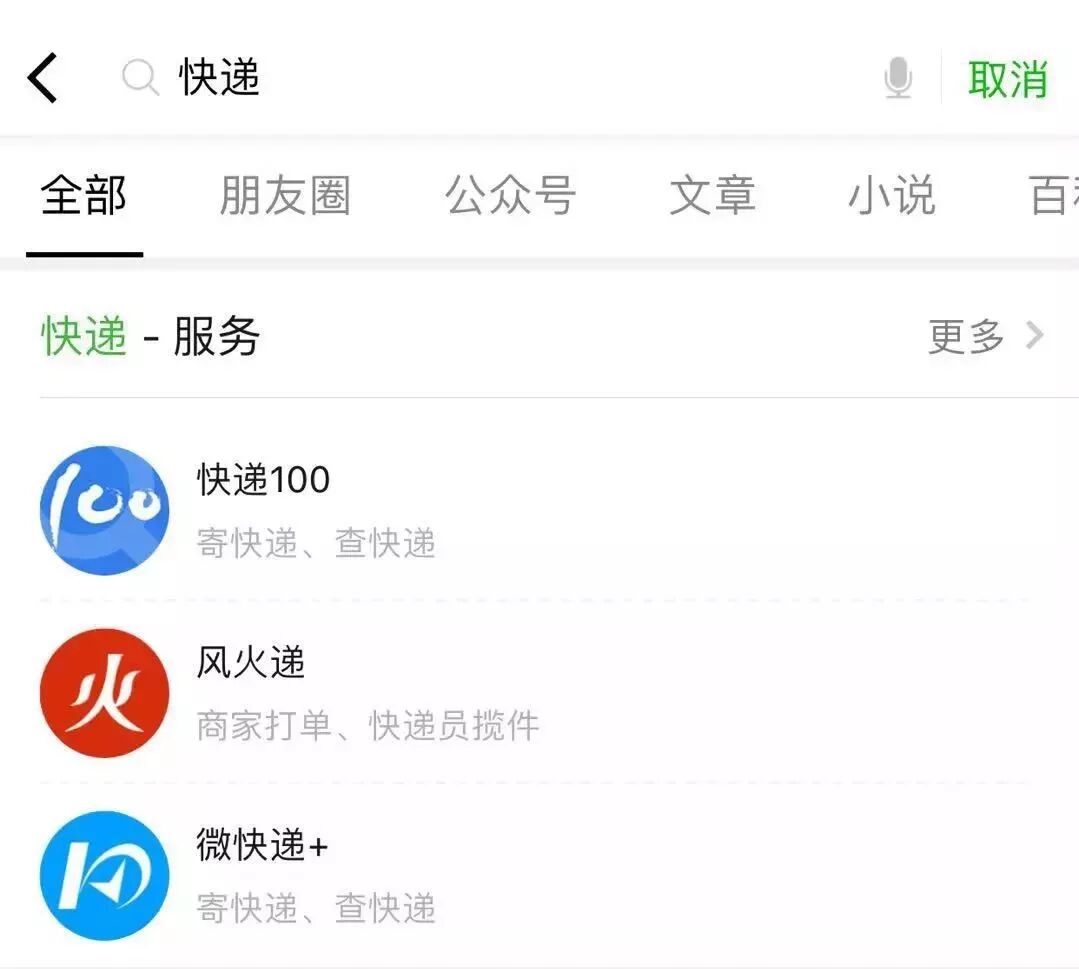This screenshot has height=969, width=1079.
Task: Switch to the 公众号 tab
Action: (x=510, y=195)
